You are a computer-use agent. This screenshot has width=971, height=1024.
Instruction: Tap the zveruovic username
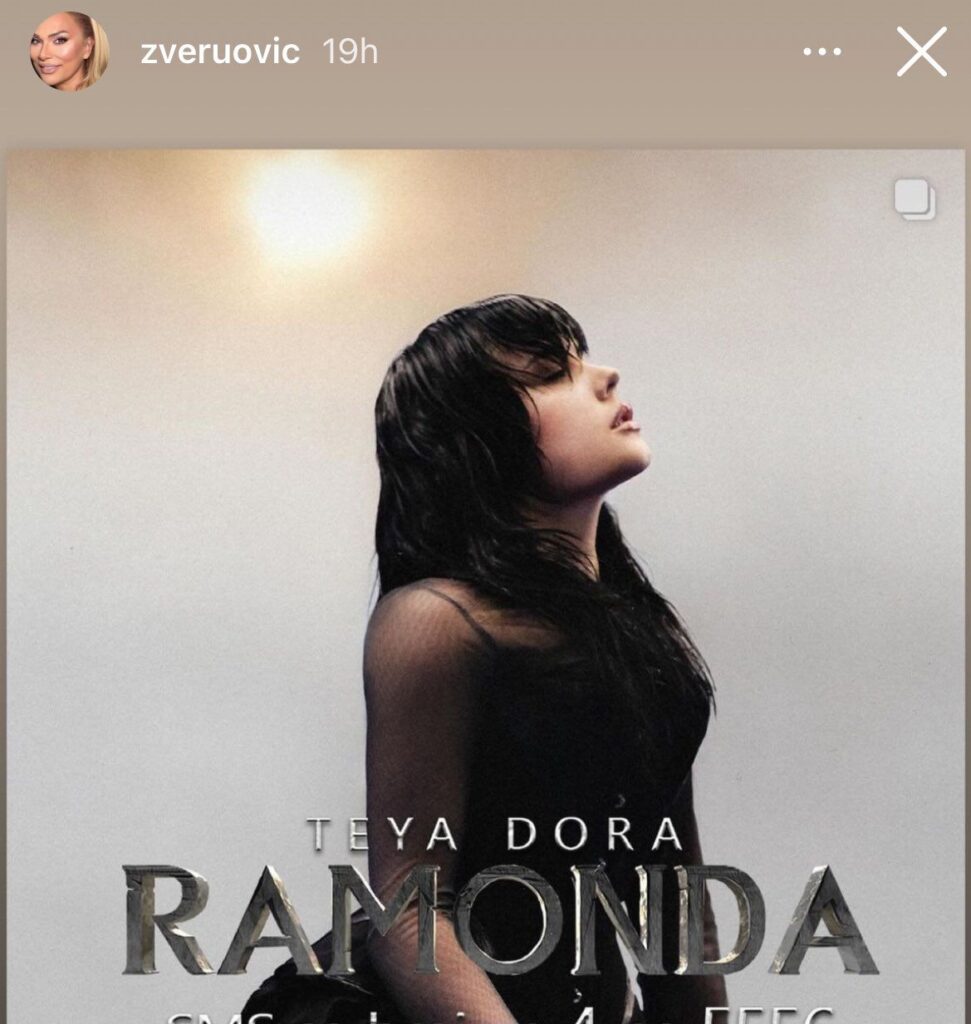pos(220,52)
